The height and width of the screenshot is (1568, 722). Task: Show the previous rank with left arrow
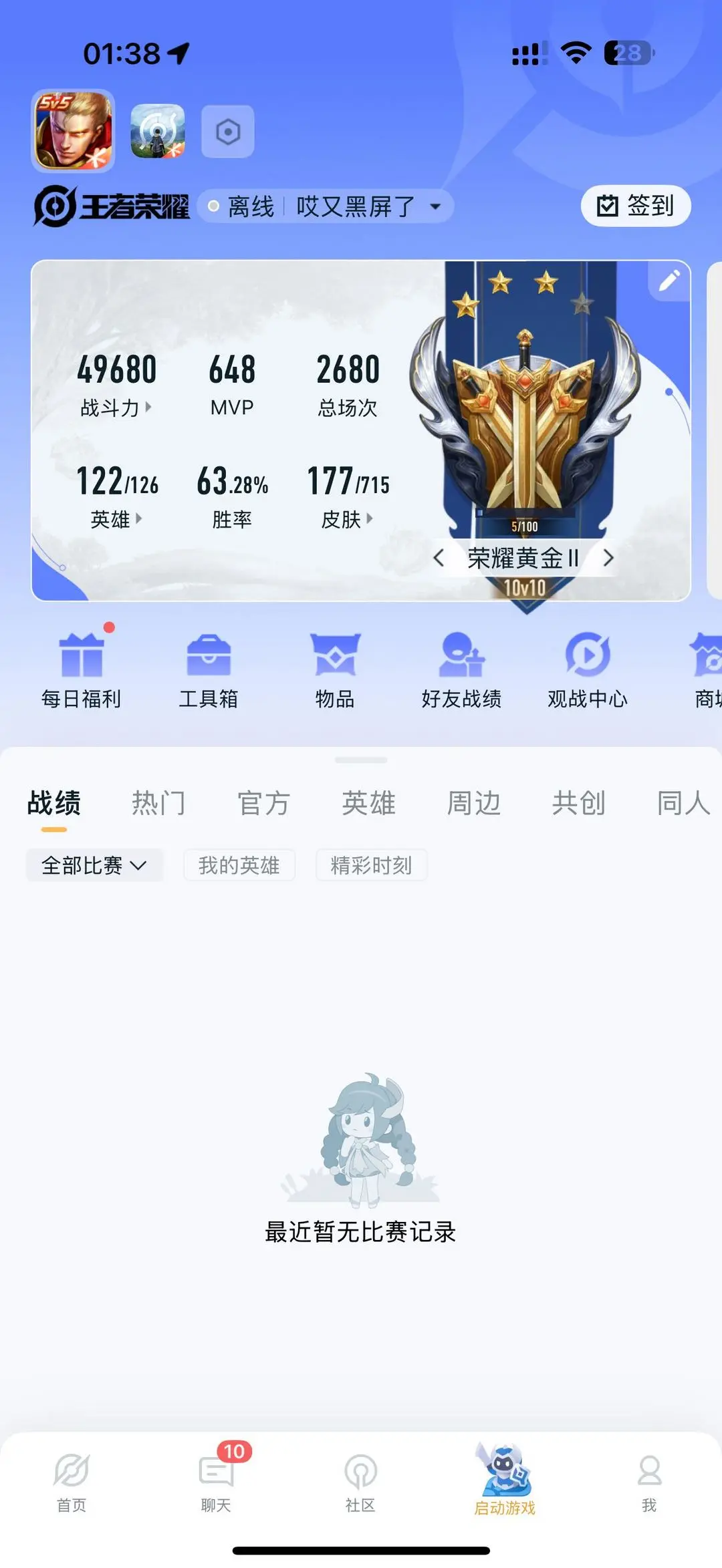439,558
